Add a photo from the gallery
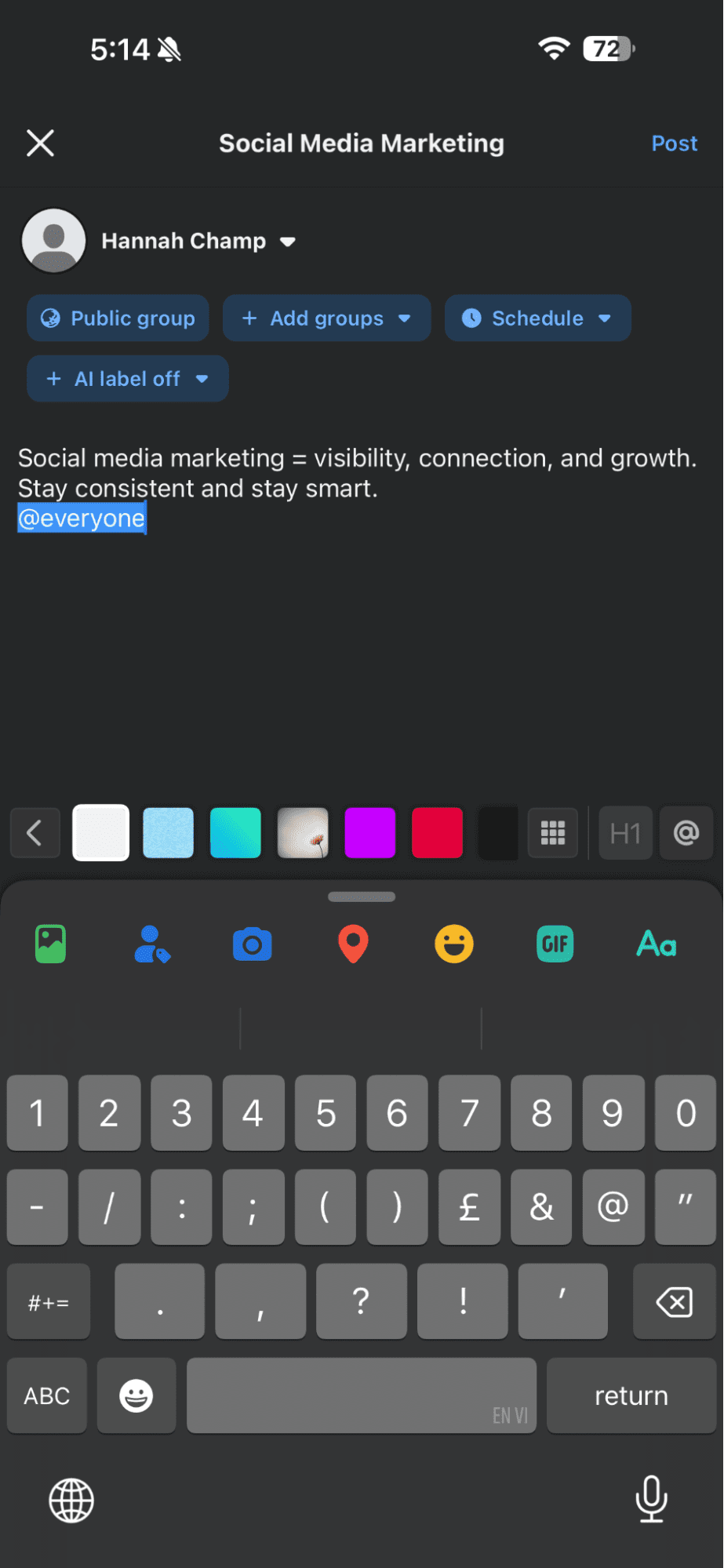The width and height of the screenshot is (724, 1568). coord(51,944)
